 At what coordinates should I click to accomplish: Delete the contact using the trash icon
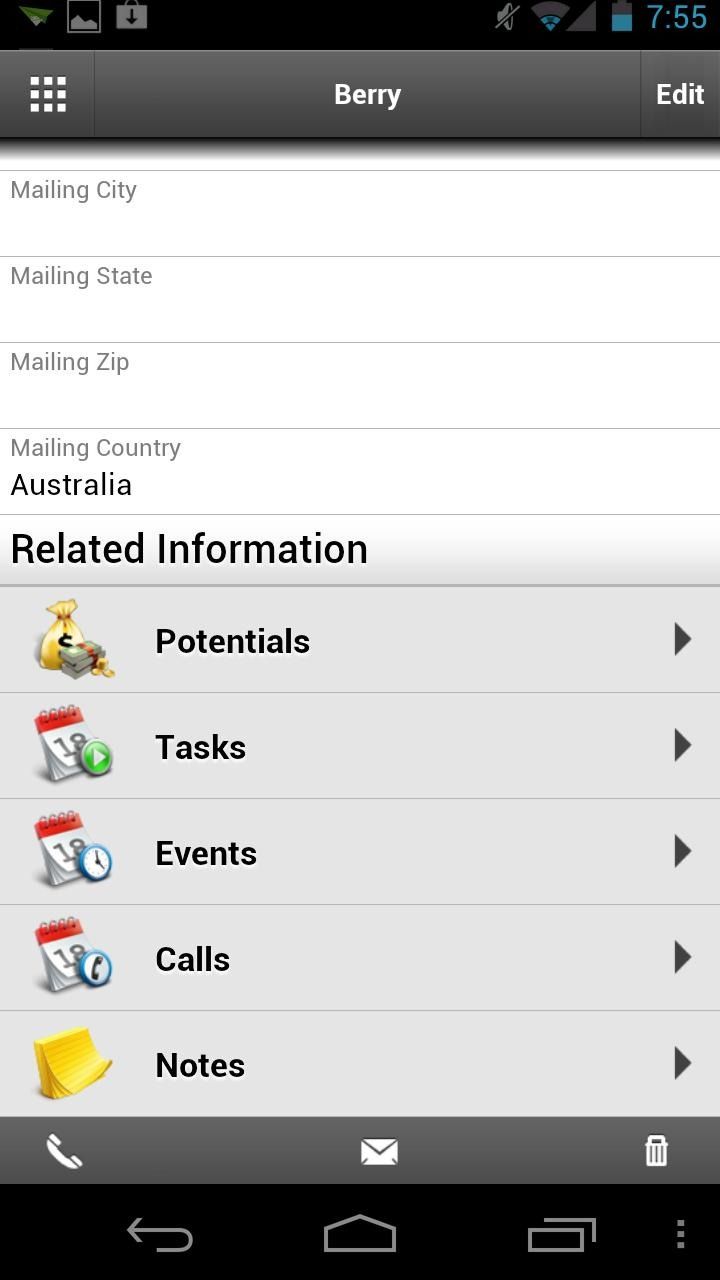coord(656,1151)
